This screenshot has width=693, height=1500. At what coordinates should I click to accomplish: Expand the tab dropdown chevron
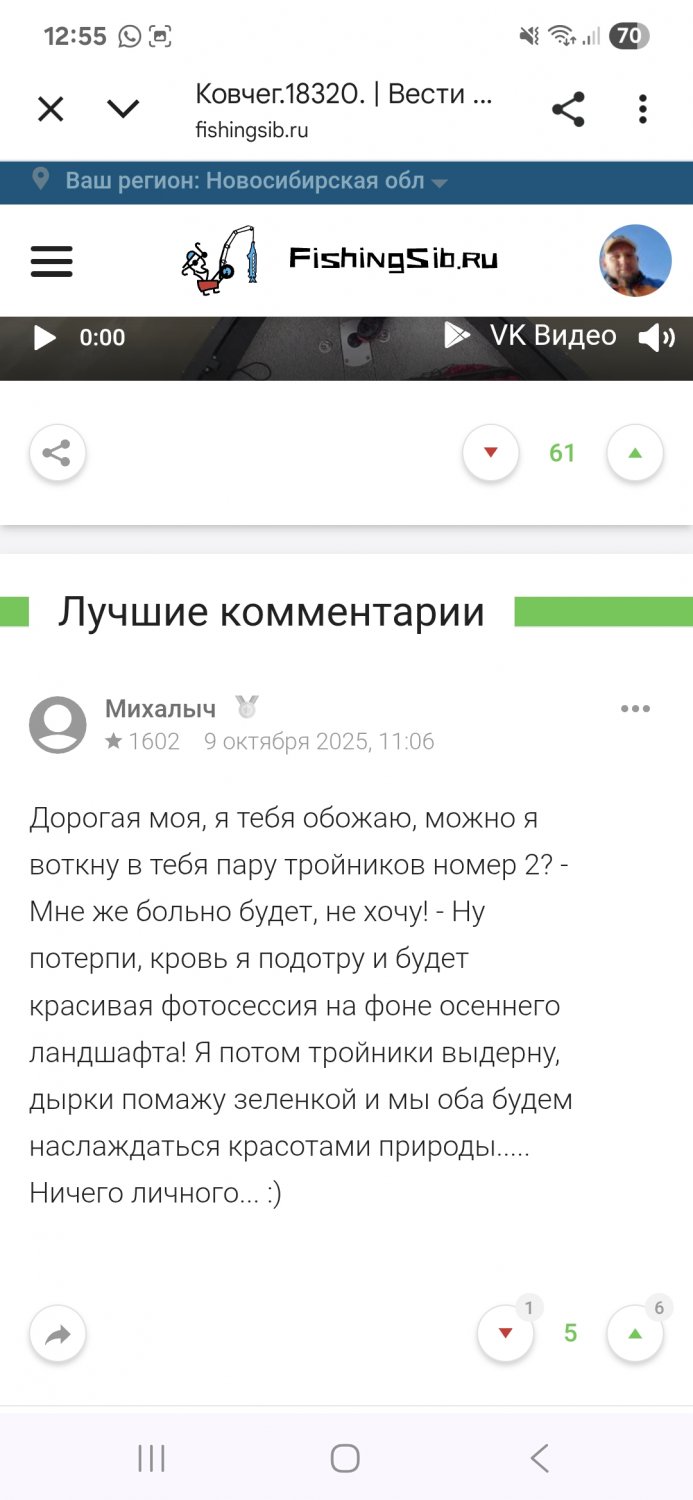click(123, 109)
